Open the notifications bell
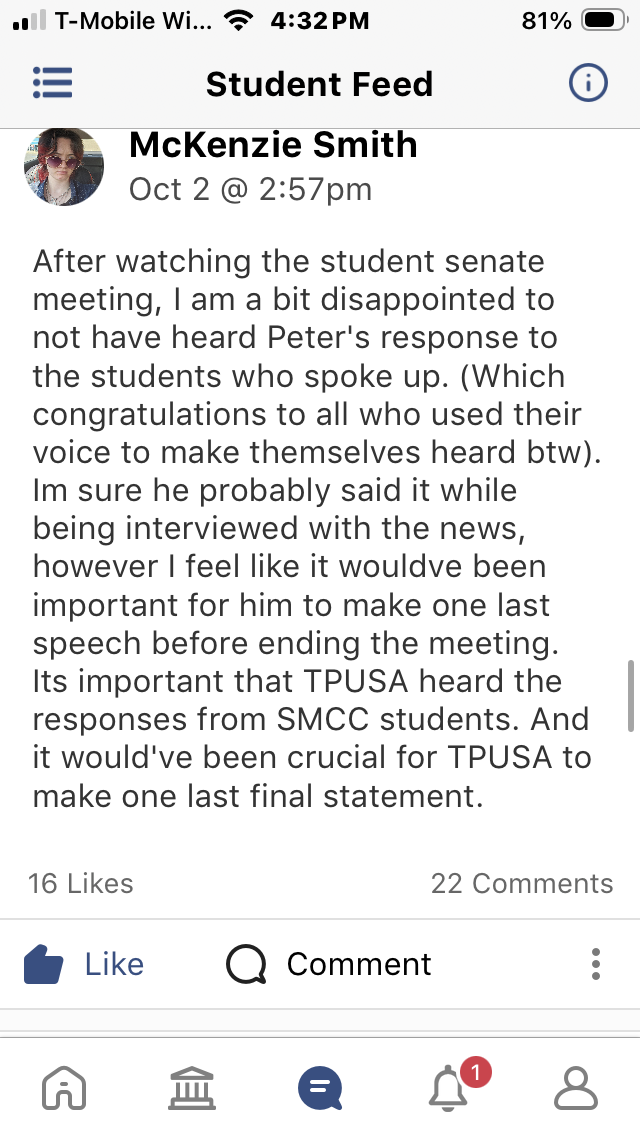The height and width of the screenshot is (1136, 640). pos(449,1087)
